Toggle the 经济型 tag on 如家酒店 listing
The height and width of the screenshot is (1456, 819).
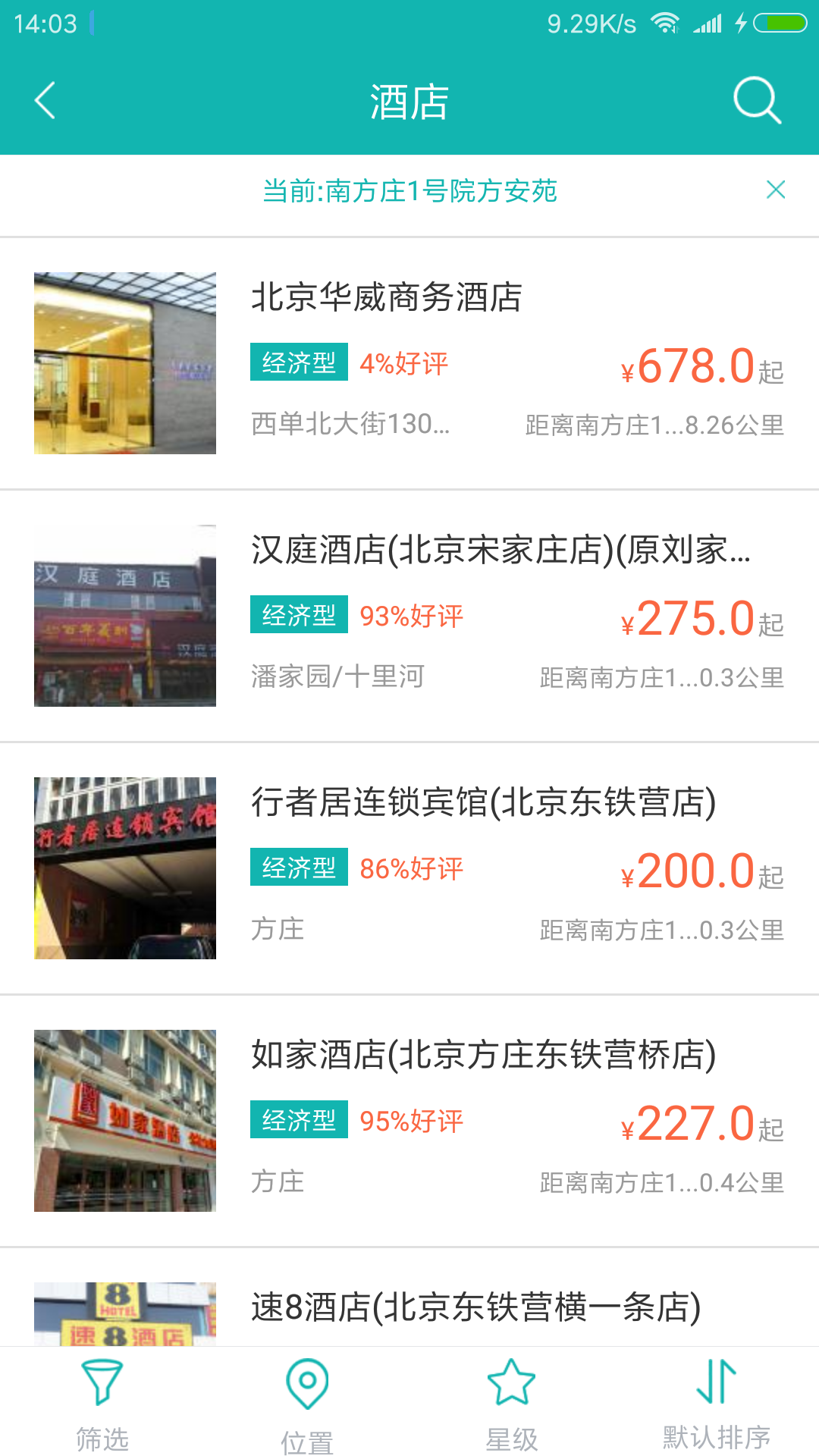click(299, 1121)
